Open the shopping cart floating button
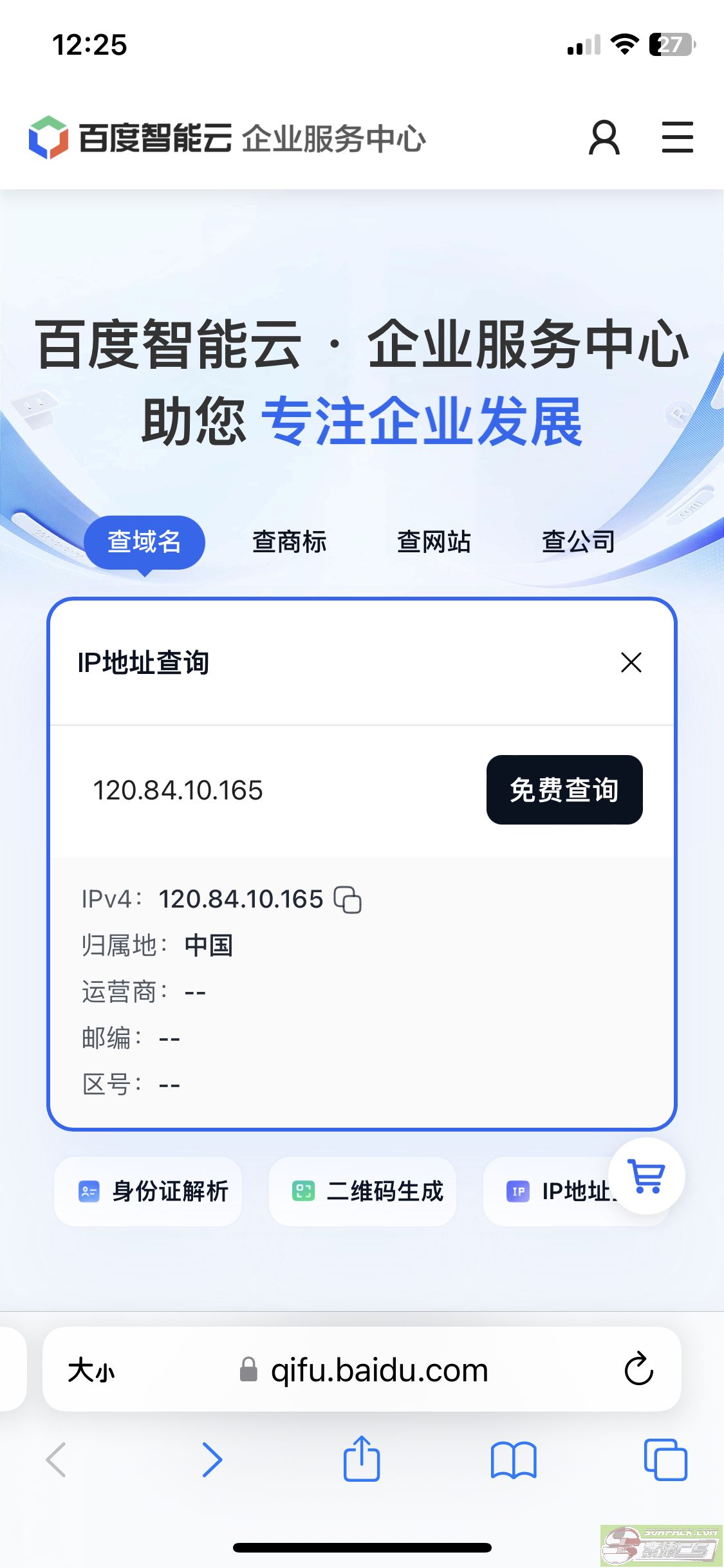 point(646,1176)
